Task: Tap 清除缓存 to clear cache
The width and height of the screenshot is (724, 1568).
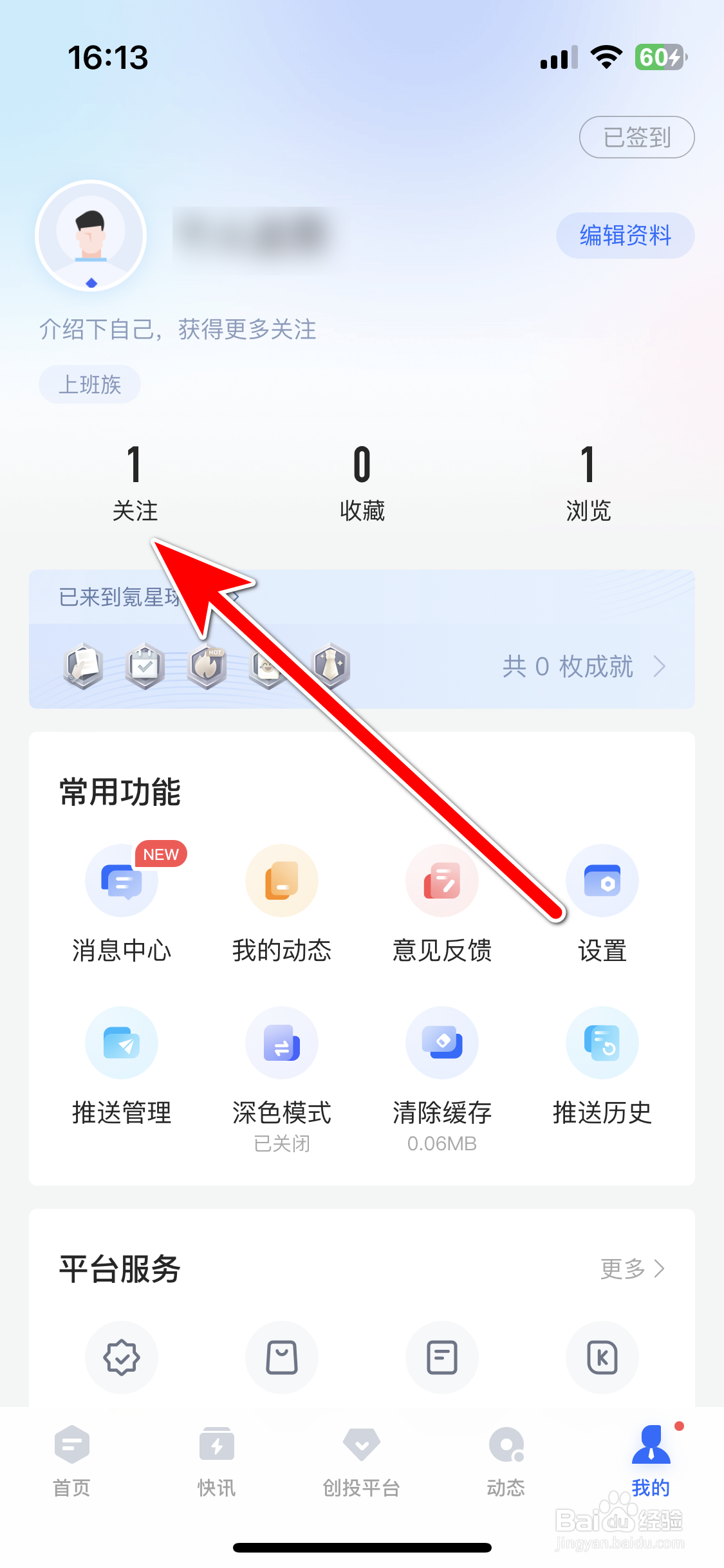Action: [441, 1065]
